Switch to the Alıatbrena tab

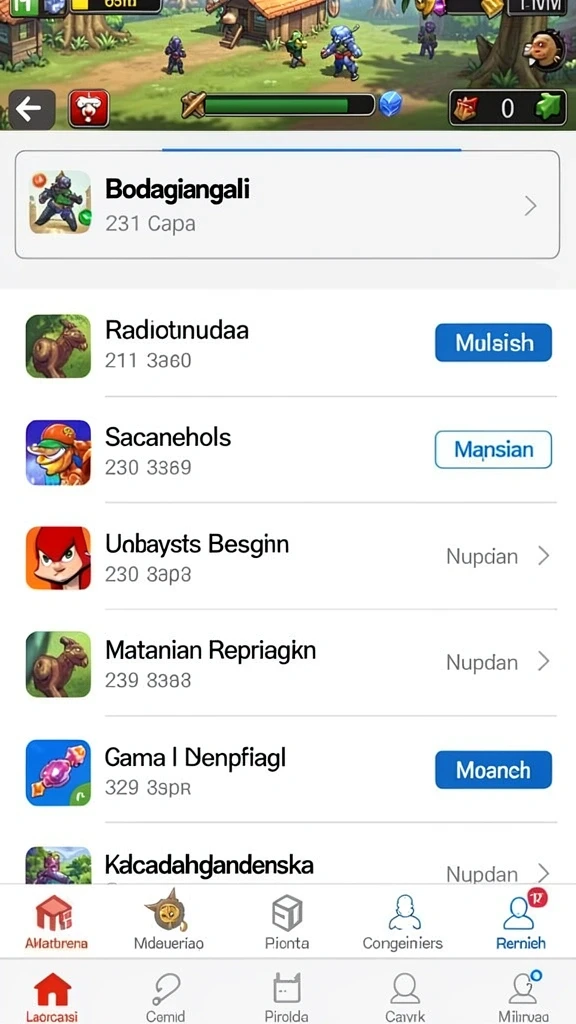(56, 923)
